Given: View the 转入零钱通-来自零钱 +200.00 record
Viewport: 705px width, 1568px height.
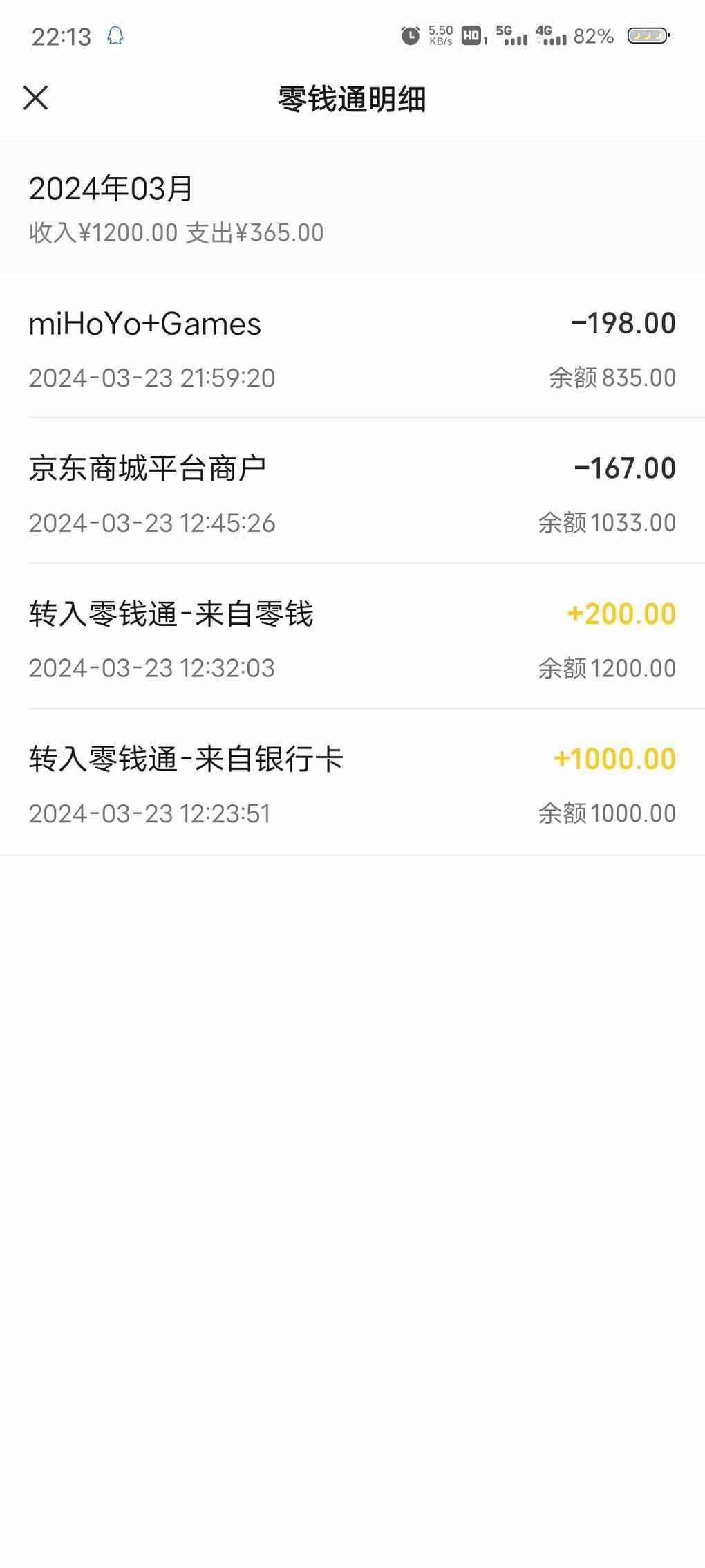Looking at the screenshot, I should pyautogui.click(x=352, y=636).
